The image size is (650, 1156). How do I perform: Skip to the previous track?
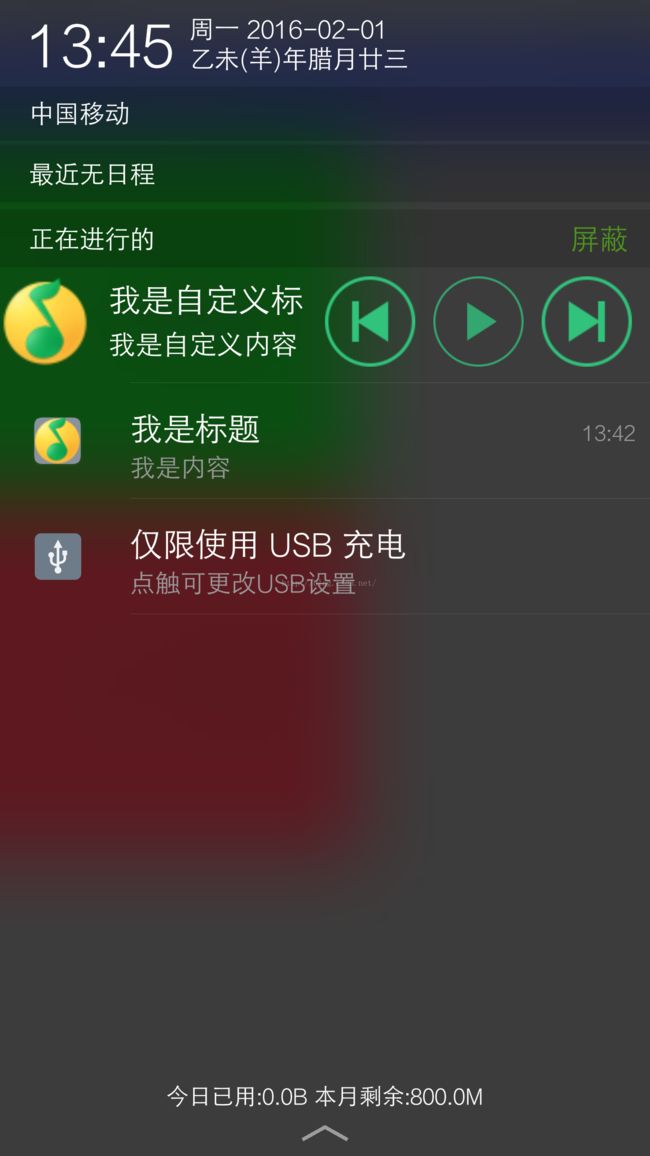pos(370,321)
